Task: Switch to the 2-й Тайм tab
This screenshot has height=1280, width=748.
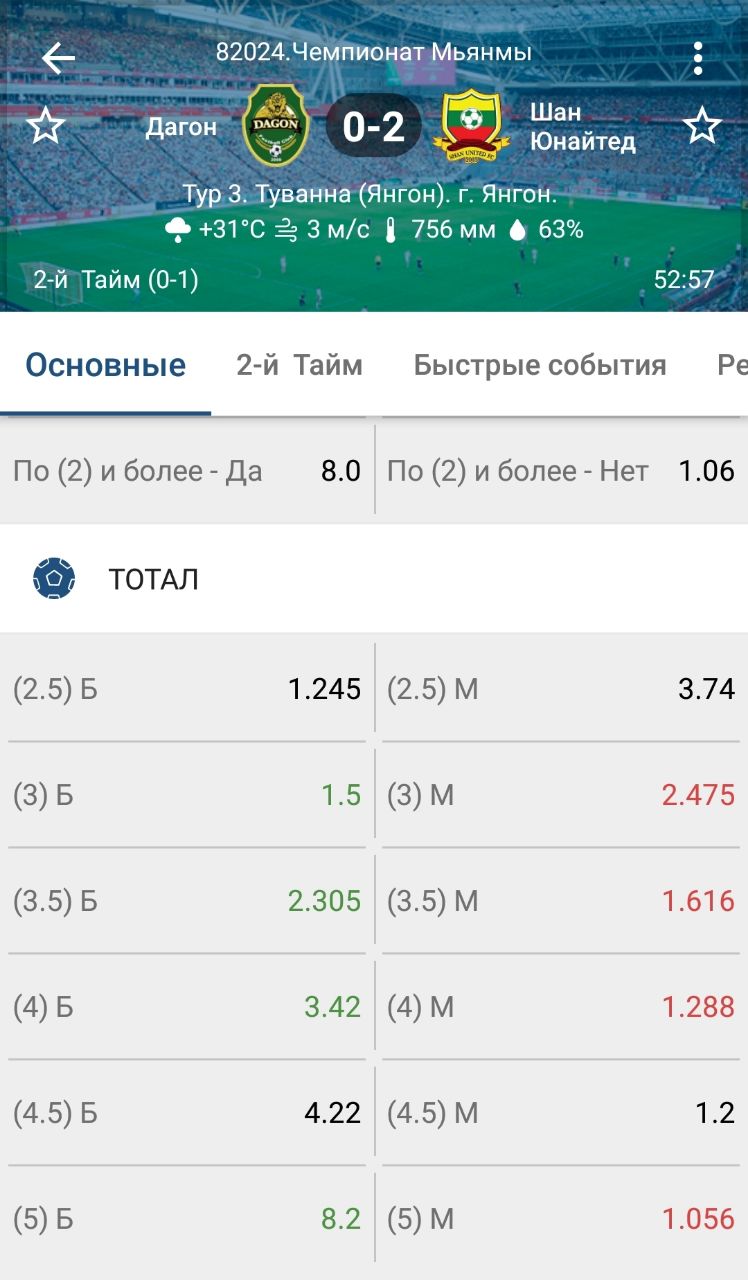Action: tap(300, 365)
